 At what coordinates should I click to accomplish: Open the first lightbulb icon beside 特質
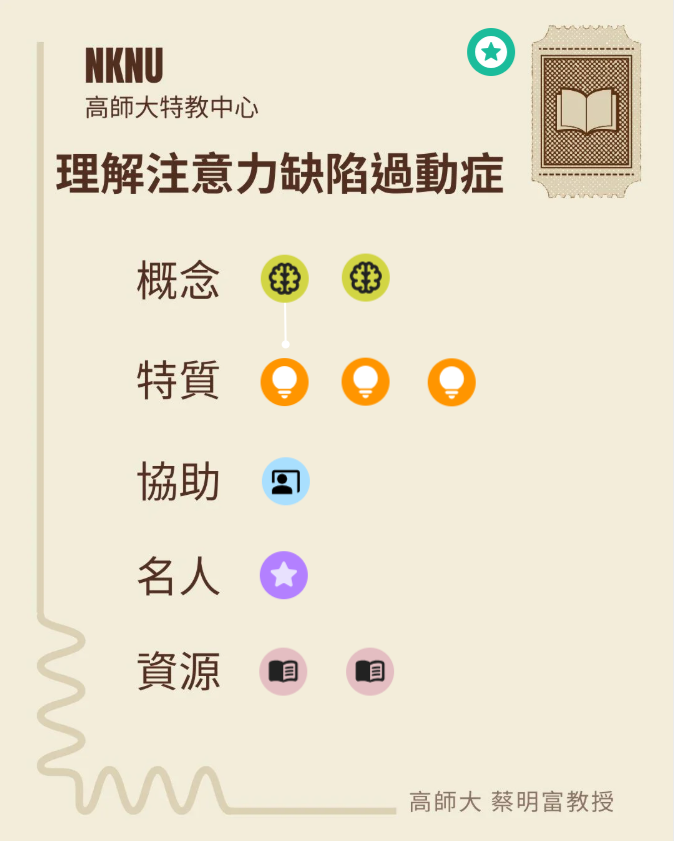point(285,382)
